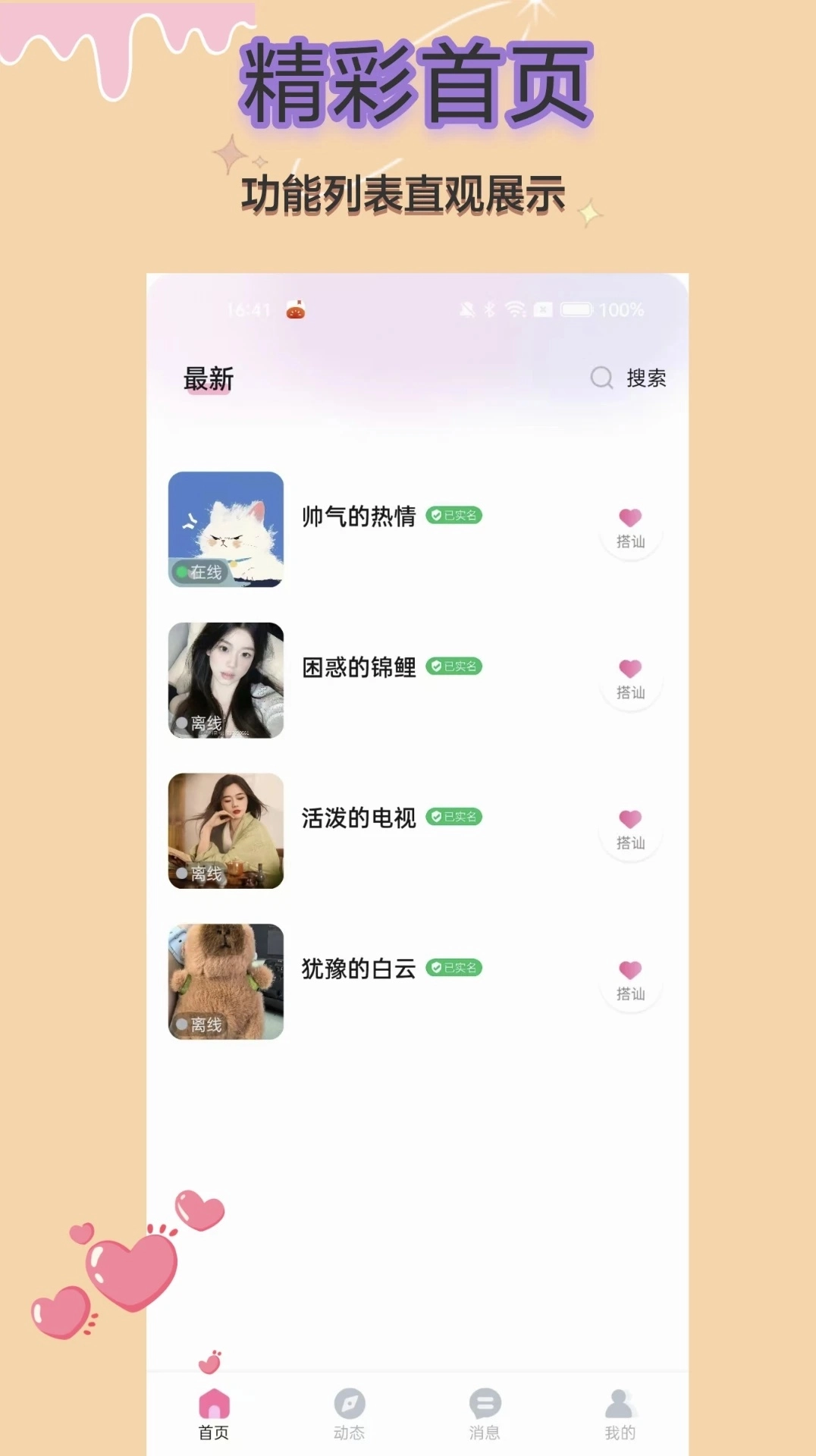
Task: Switch to the 最新 tab
Action: (207, 377)
